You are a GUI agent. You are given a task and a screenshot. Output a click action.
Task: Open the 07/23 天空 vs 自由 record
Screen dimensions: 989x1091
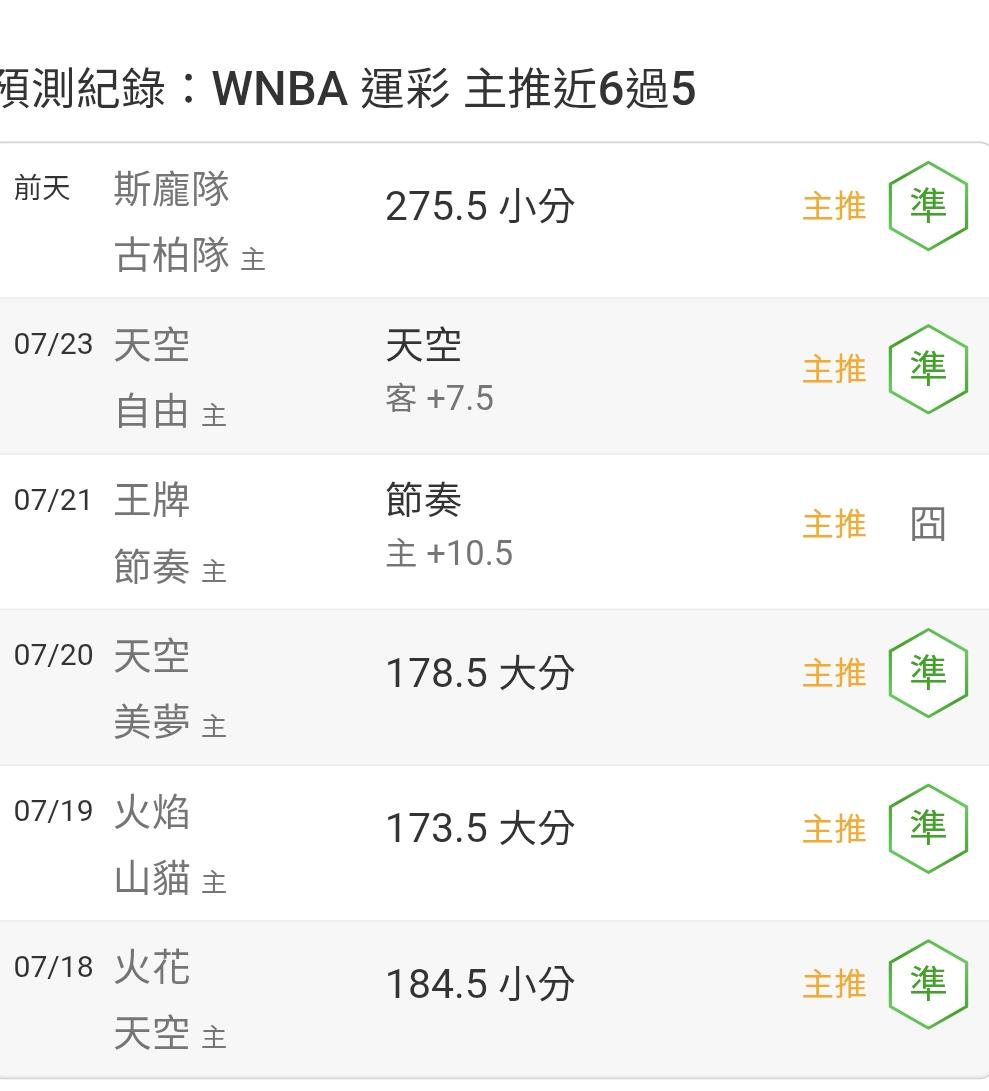pyautogui.click(x=494, y=376)
